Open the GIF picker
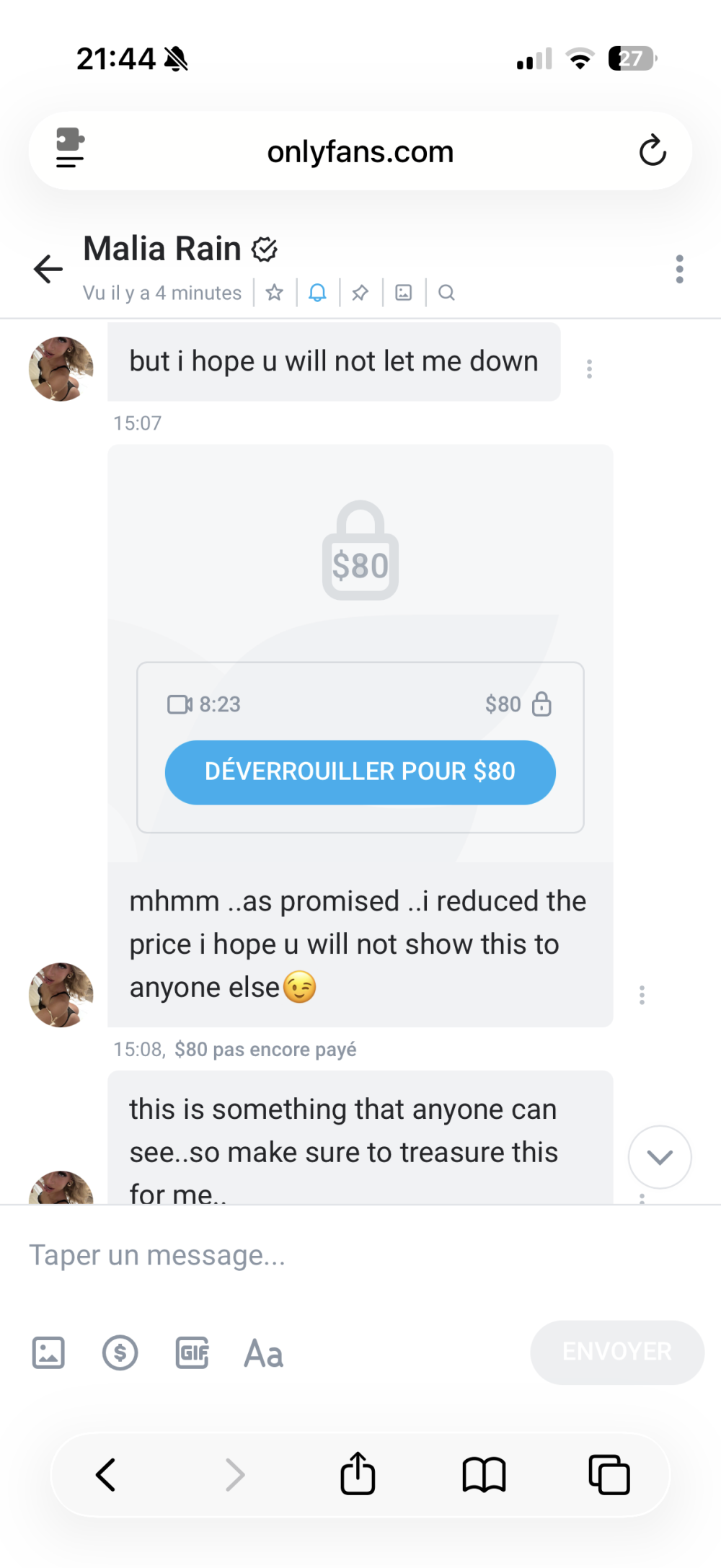 [x=192, y=1352]
